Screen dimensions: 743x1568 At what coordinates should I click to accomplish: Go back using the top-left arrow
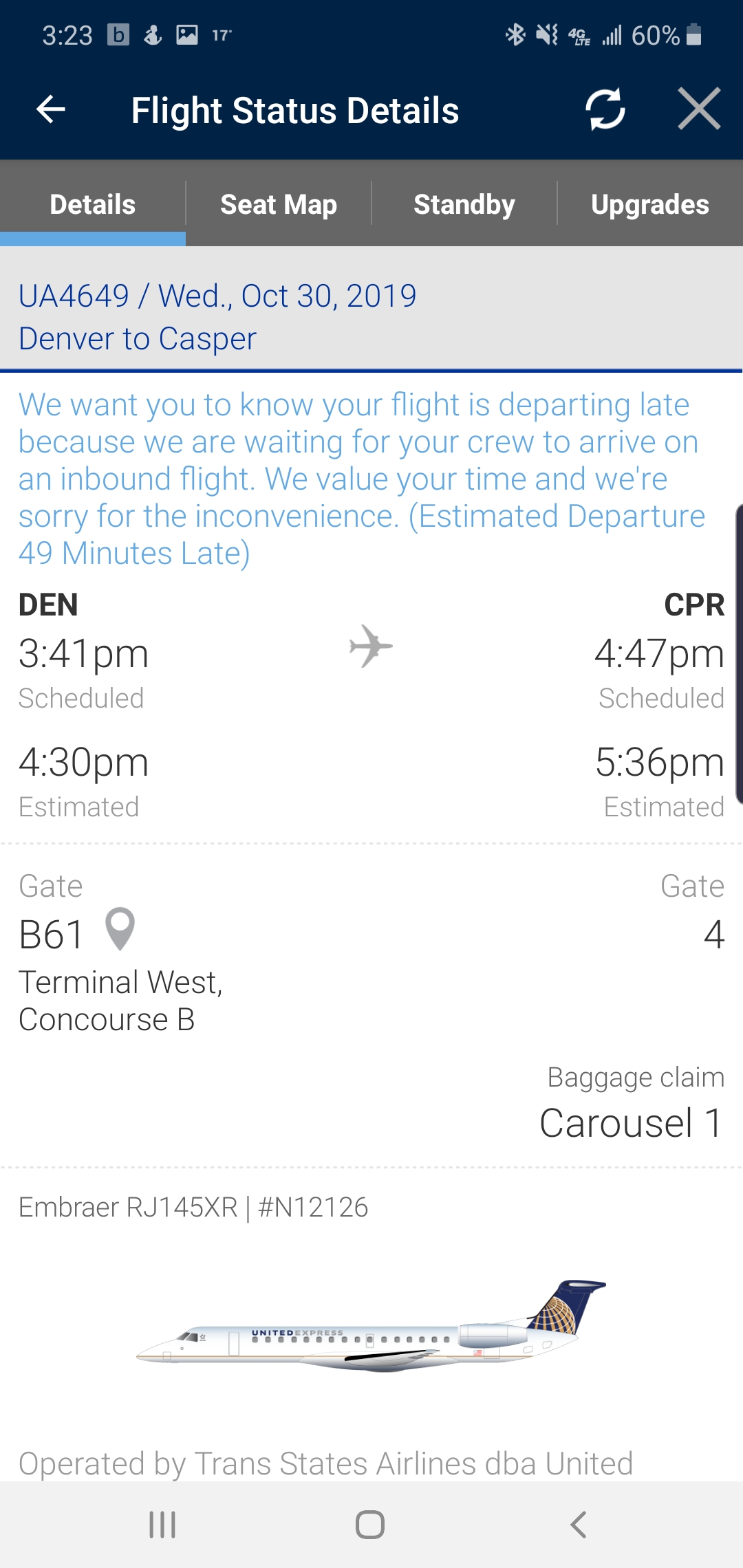click(x=51, y=109)
